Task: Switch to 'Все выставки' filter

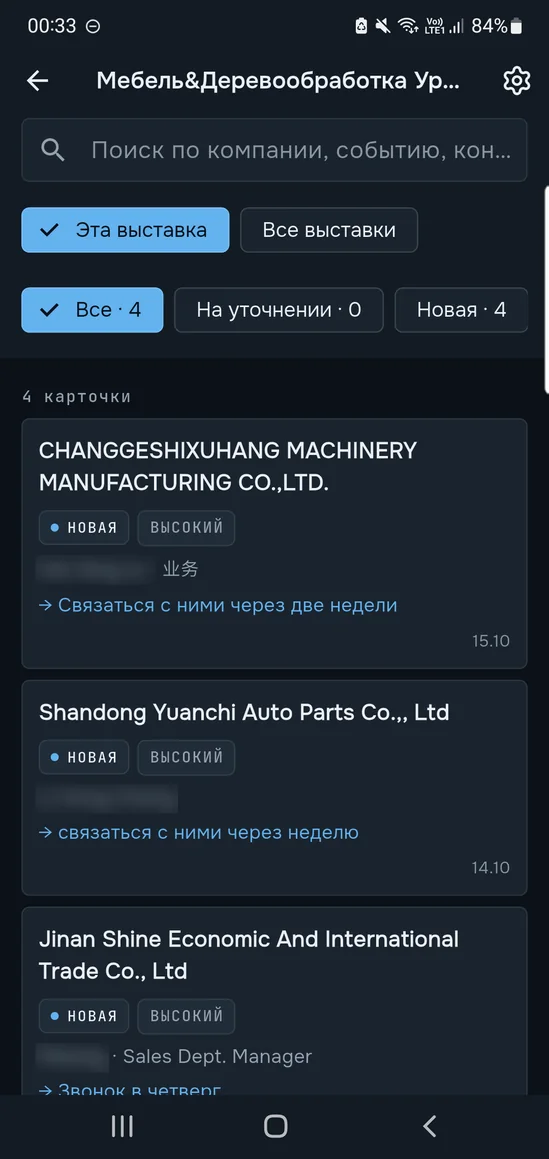Action: click(329, 230)
